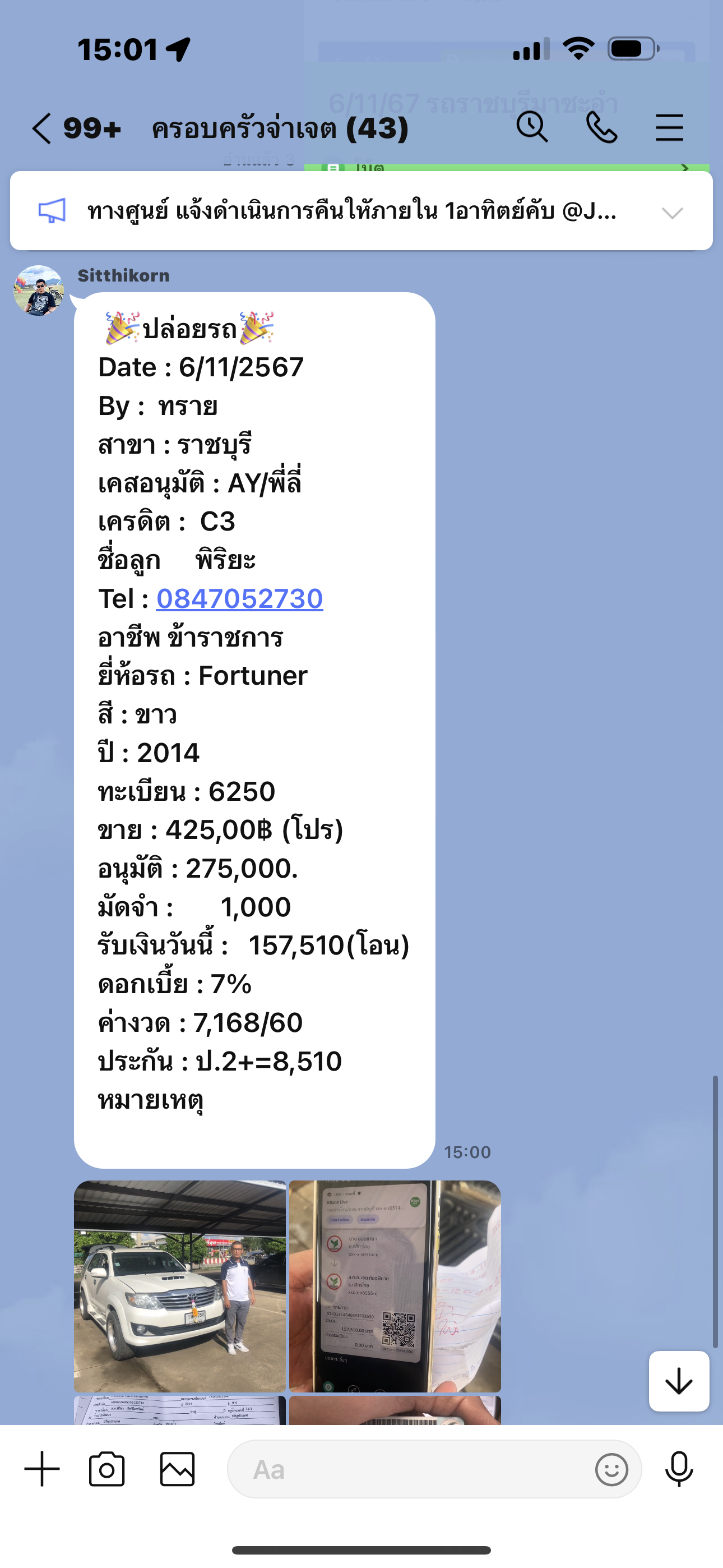Pick an image from the gallery
The height and width of the screenshot is (1568, 723).
(177, 1469)
